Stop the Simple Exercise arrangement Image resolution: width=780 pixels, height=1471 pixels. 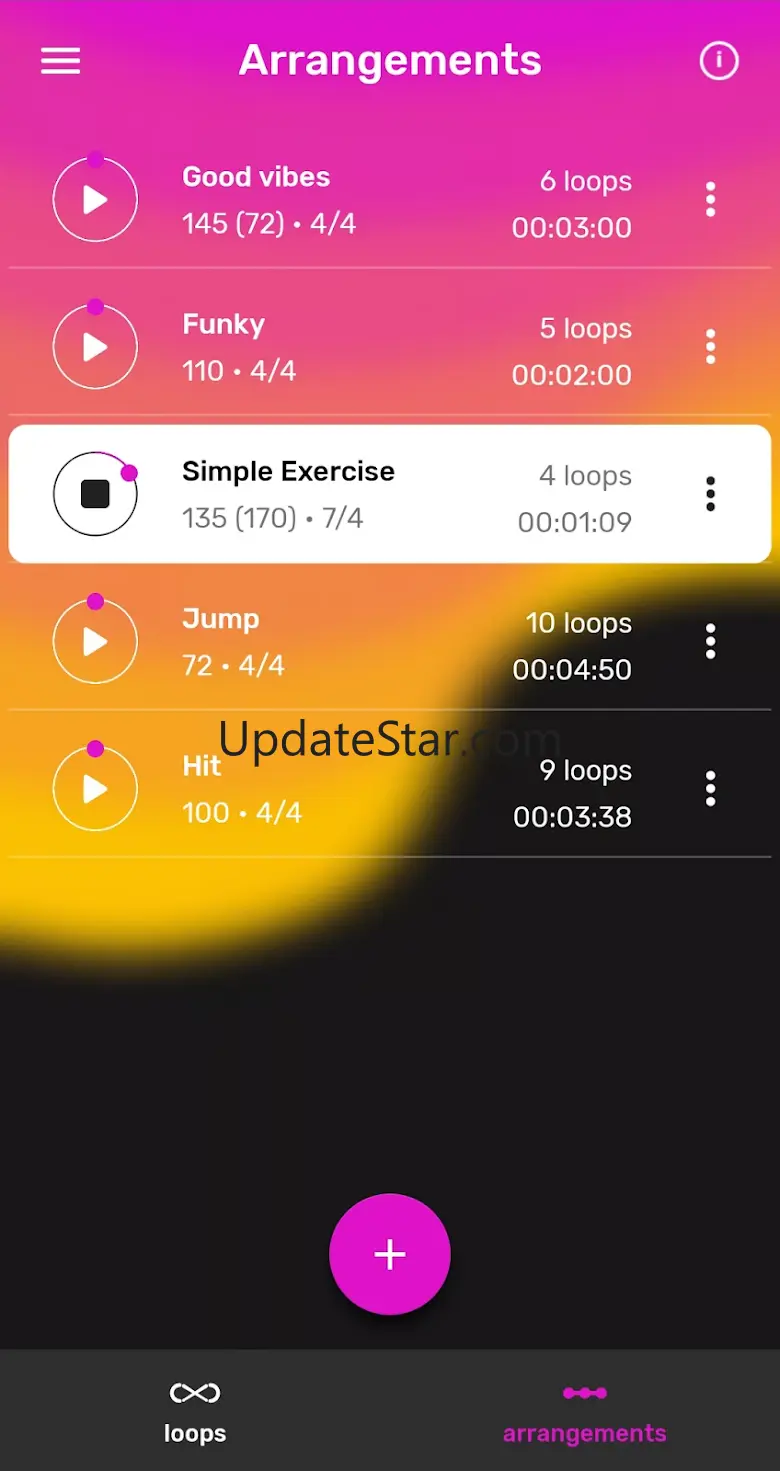[x=95, y=494]
